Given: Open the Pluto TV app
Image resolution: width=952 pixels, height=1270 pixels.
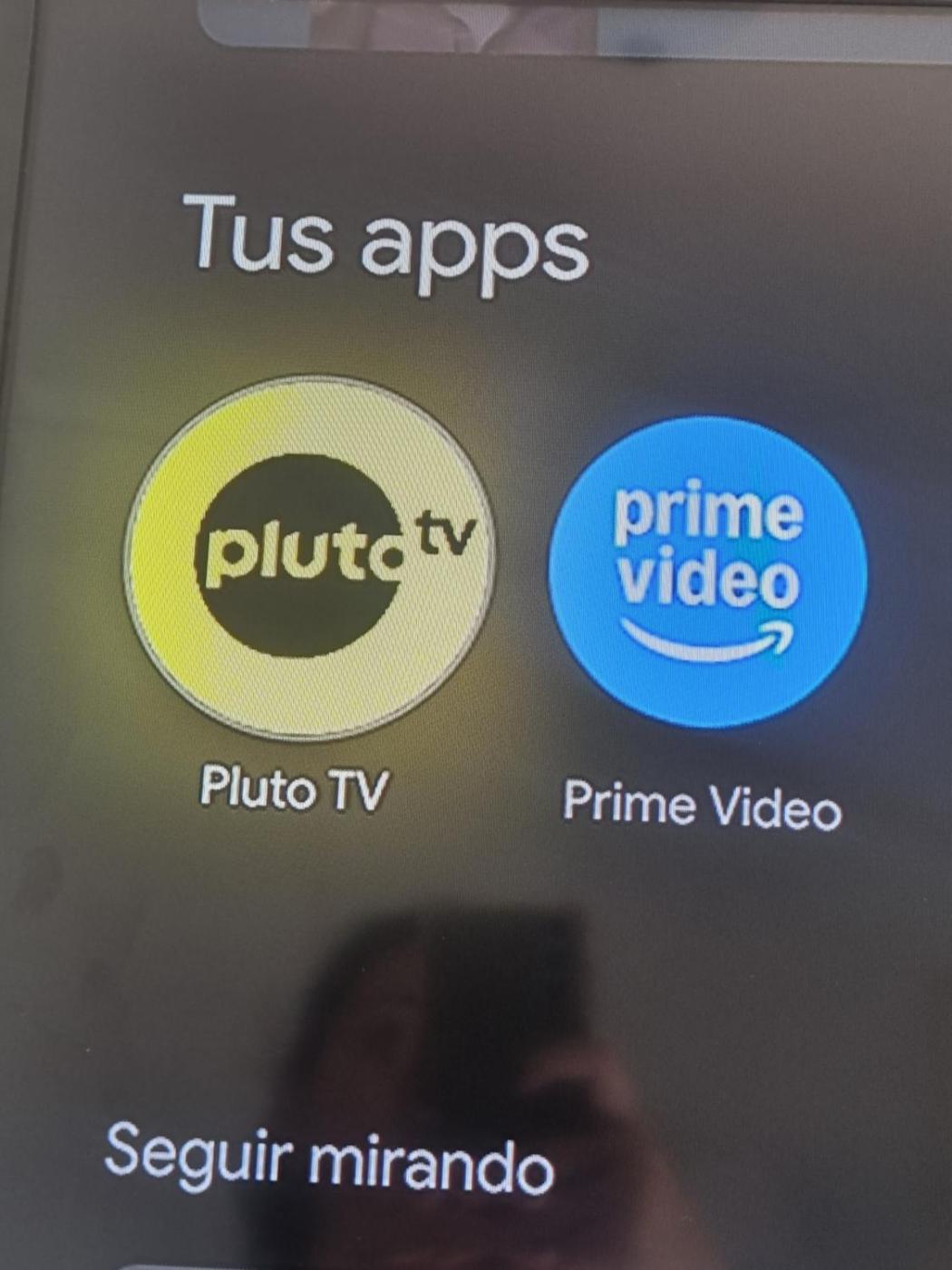Looking at the screenshot, I should coord(310,557).
